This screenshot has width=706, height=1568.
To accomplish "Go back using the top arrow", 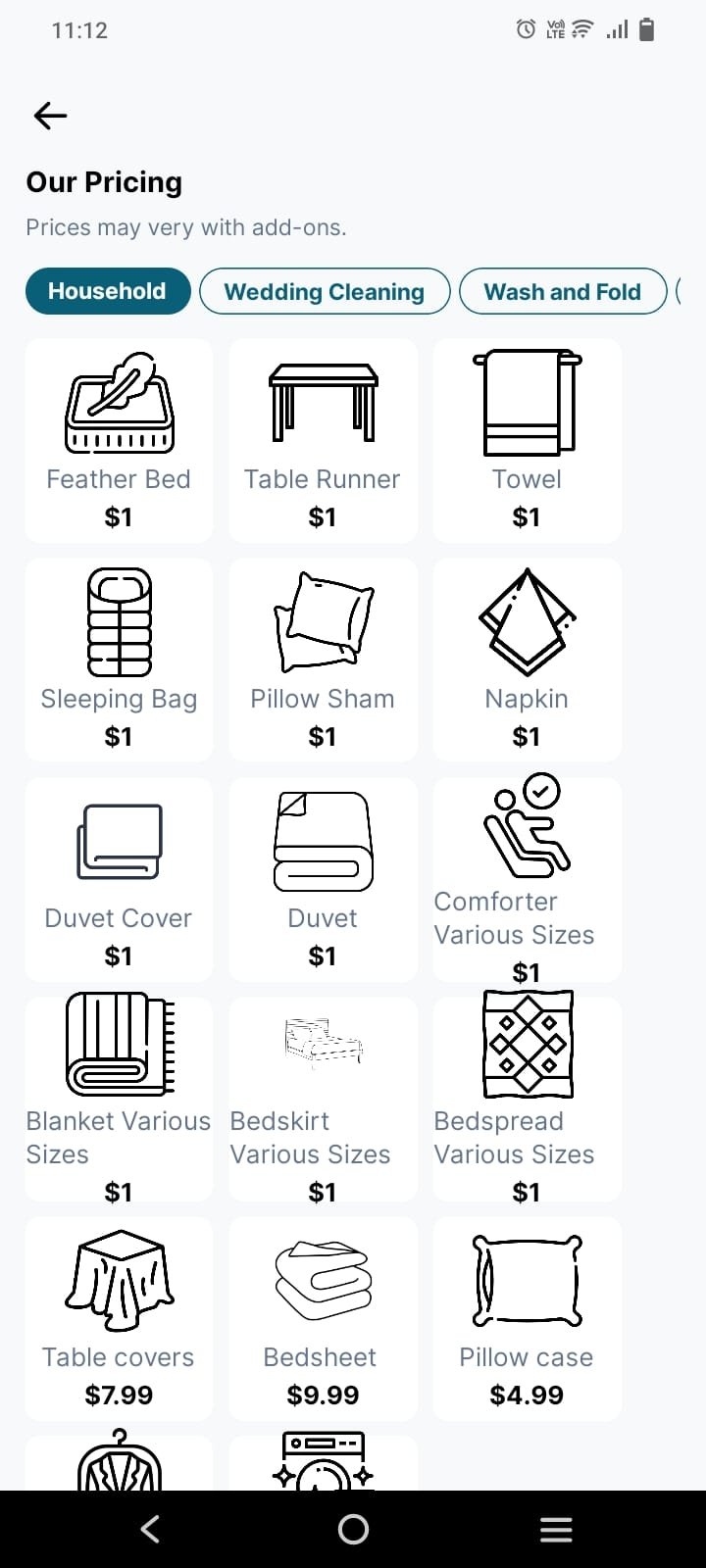I will [50, 116].
